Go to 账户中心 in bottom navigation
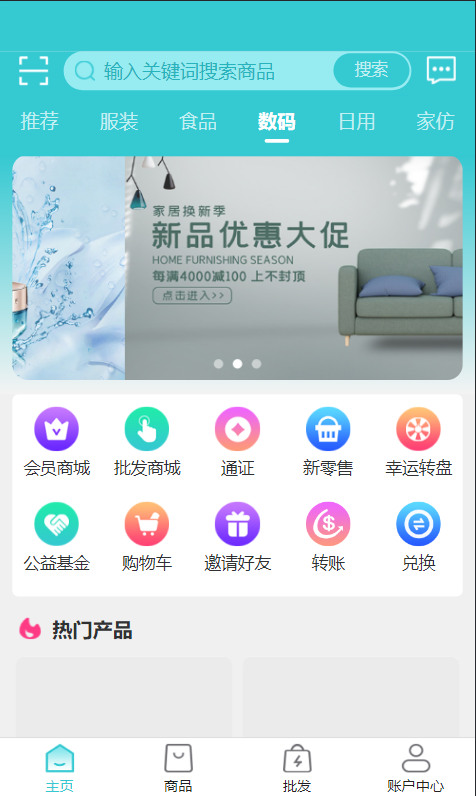The height and width of the screenshot is (796, 476). (x=416, y=768)
